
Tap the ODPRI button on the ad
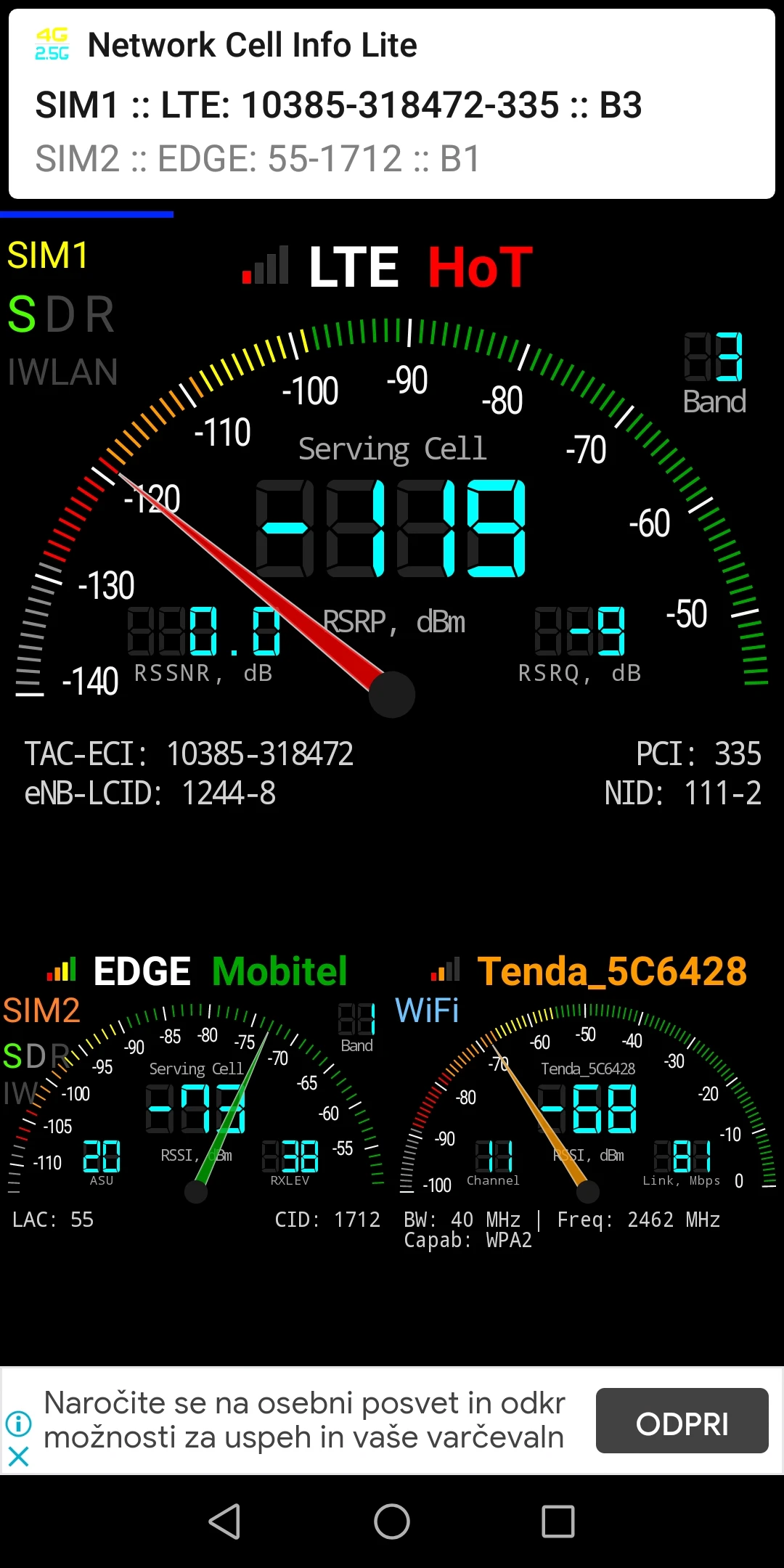[682, 1421]
